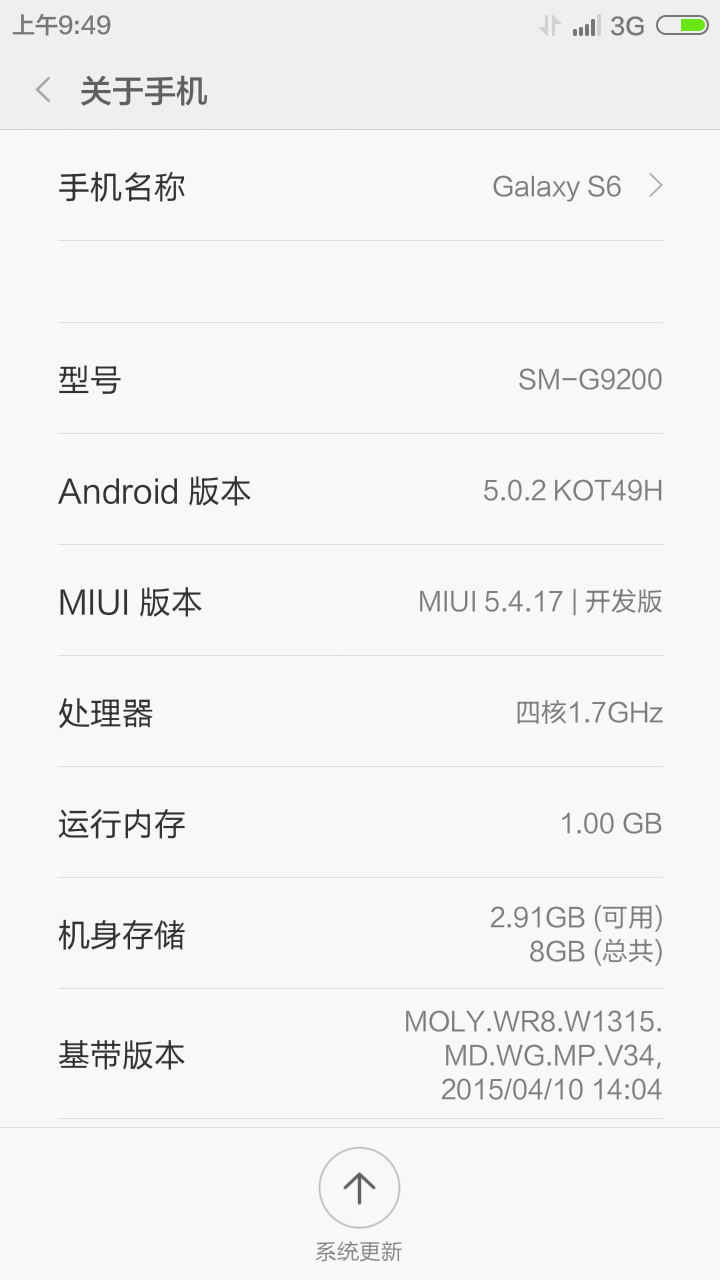This screenshot has width=720, height=1280.
Task: Go back from 关于手机 page
Action: pos(43,91)
